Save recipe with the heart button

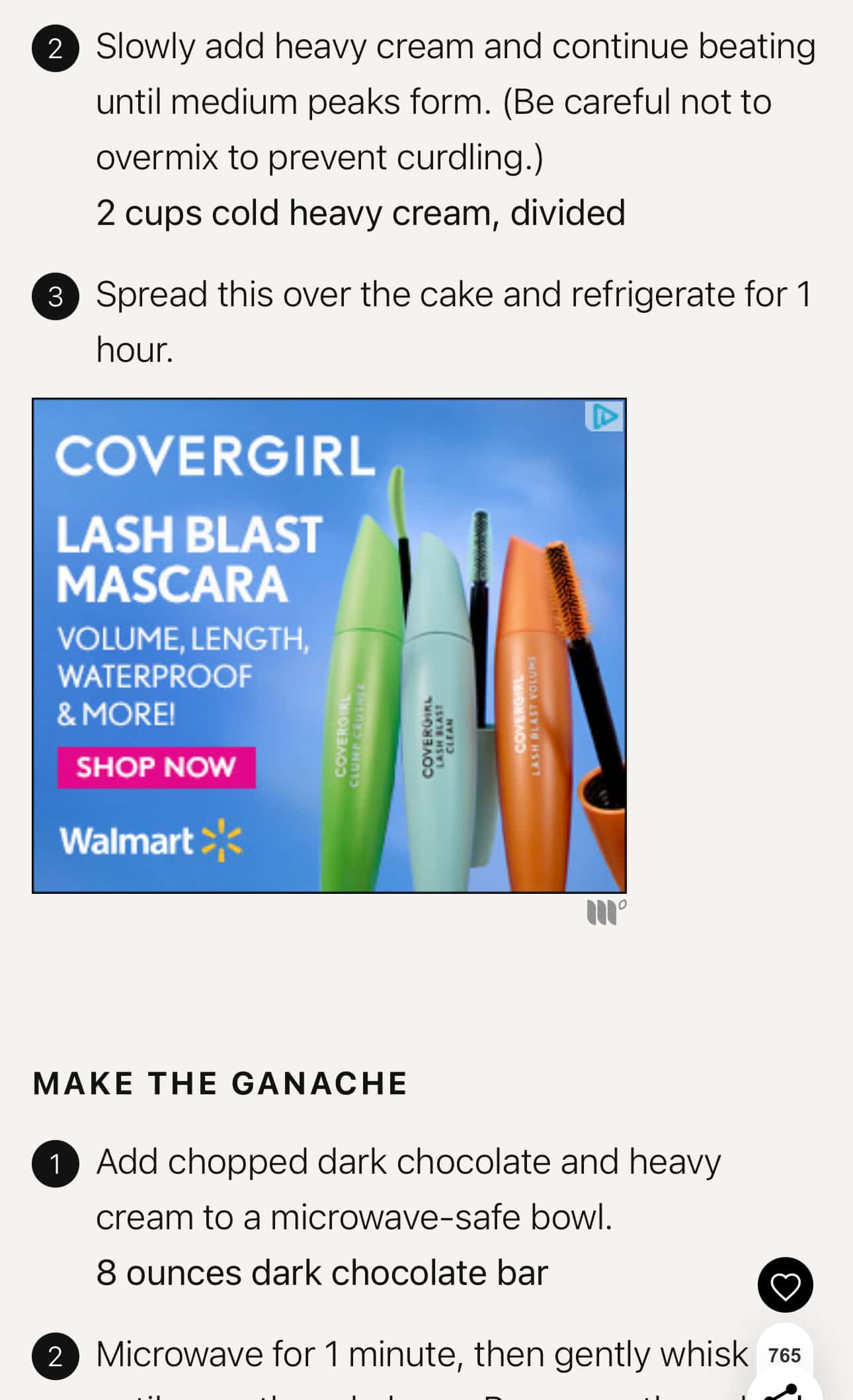tap(785, 1285)
